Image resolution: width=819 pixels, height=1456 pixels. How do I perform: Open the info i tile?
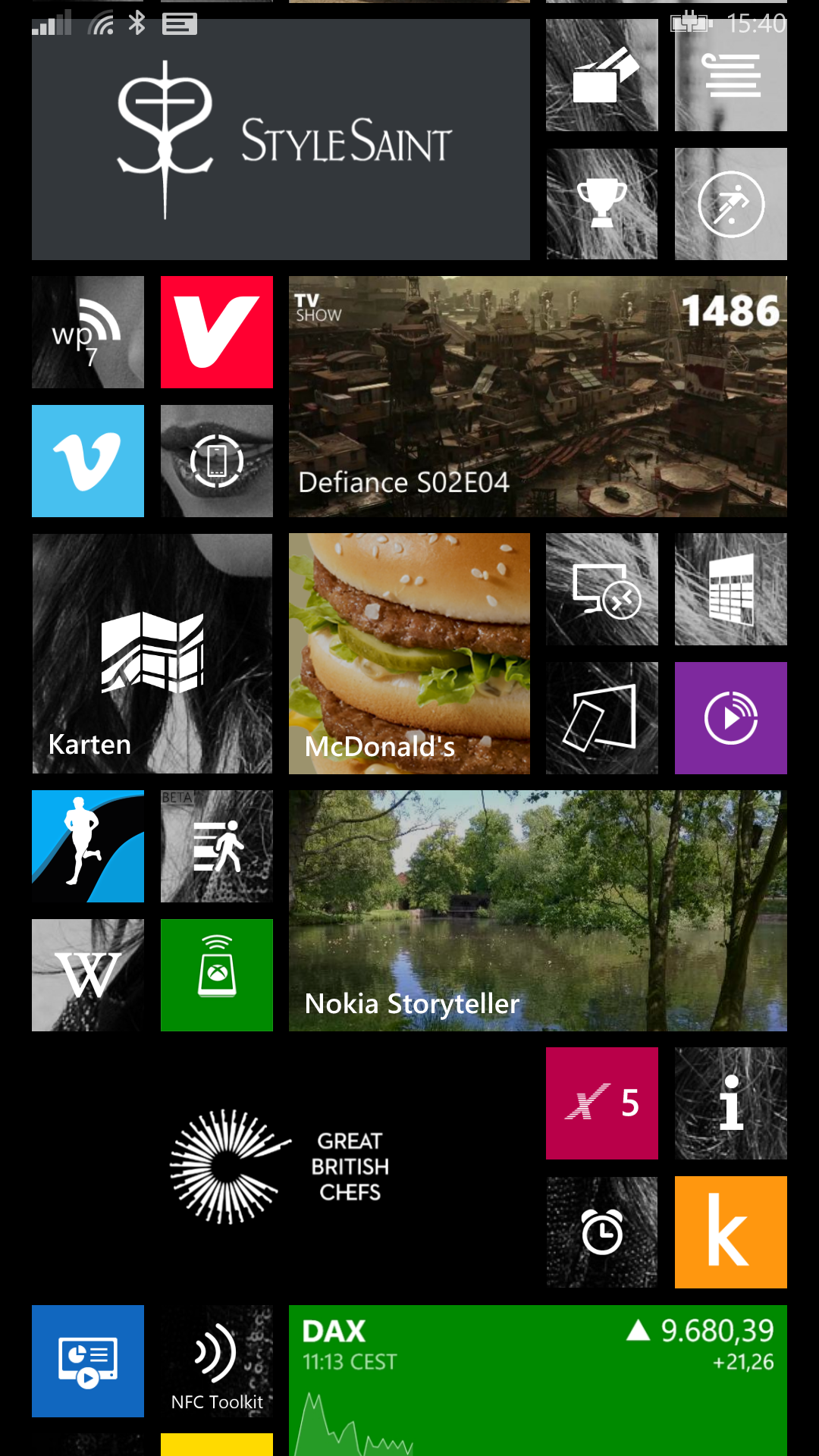(x=731, y=1103)
